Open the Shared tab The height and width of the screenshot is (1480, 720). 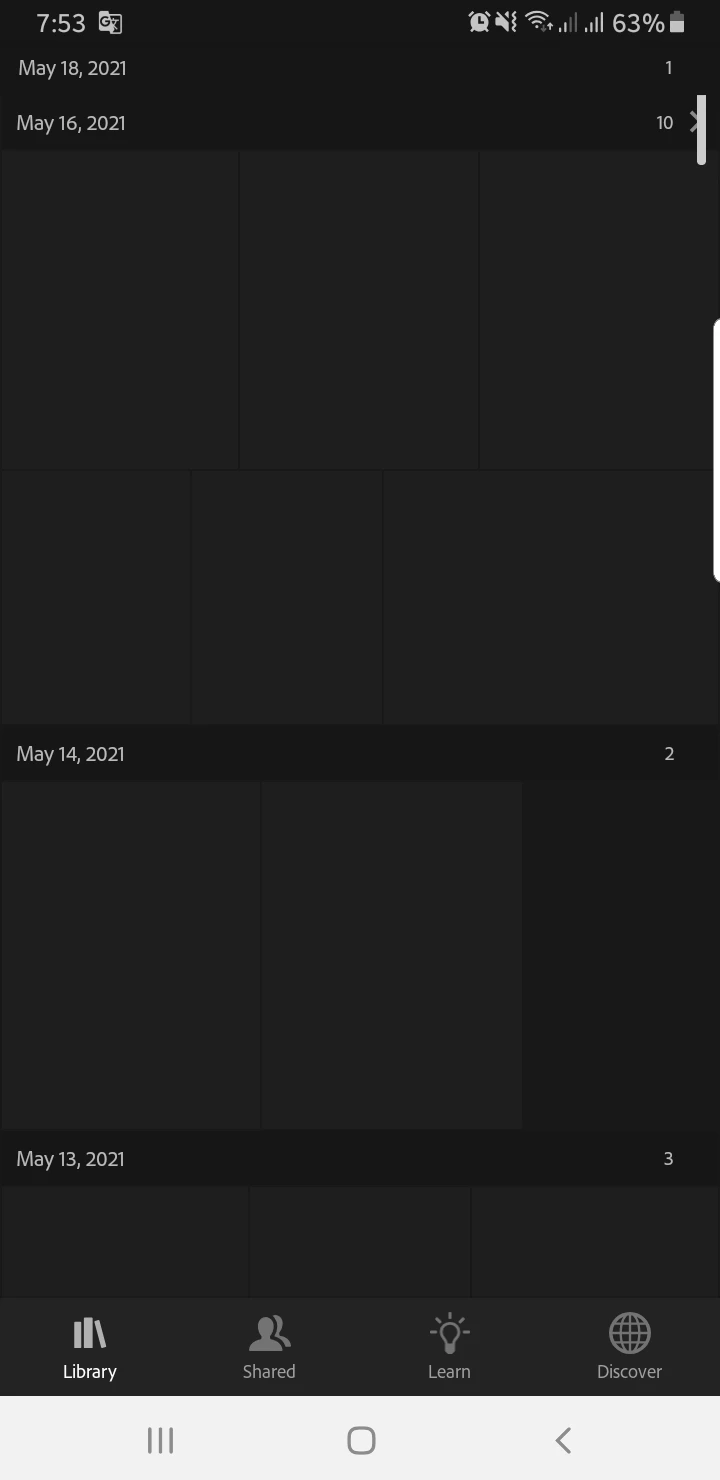[x=269, y=1347]
